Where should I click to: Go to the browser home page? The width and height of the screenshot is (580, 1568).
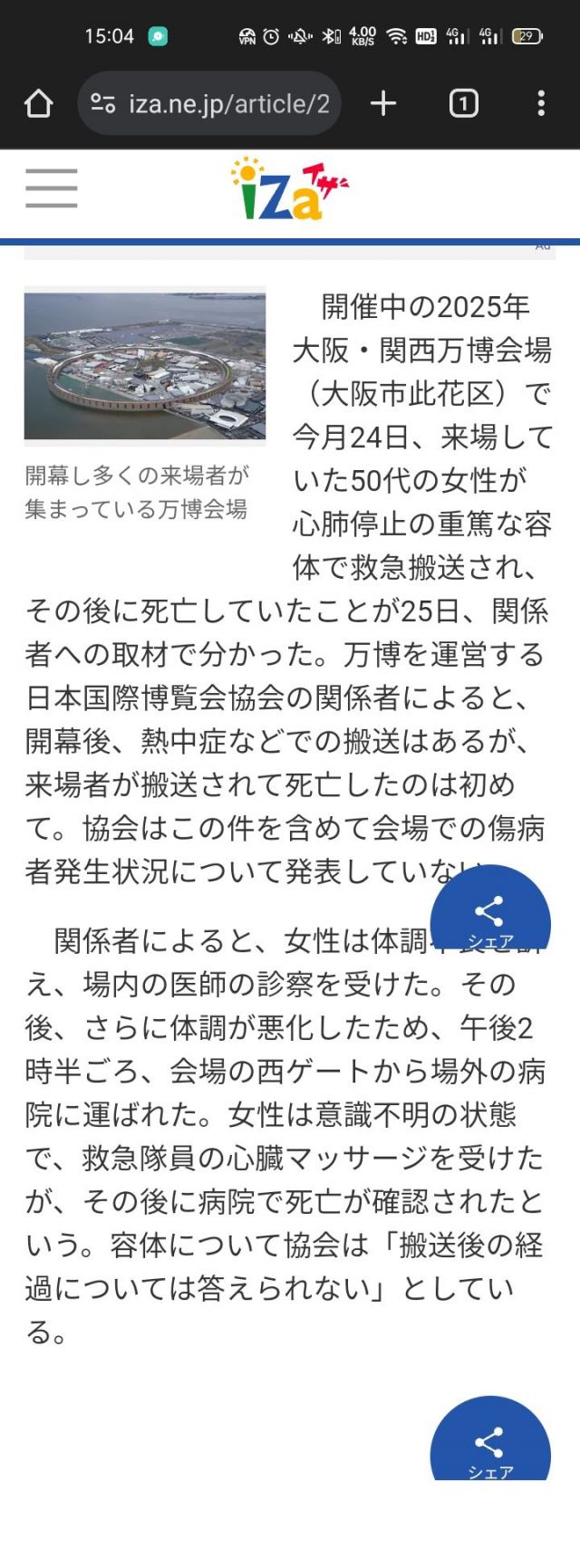pyautogui.click(x=38, y=104)
